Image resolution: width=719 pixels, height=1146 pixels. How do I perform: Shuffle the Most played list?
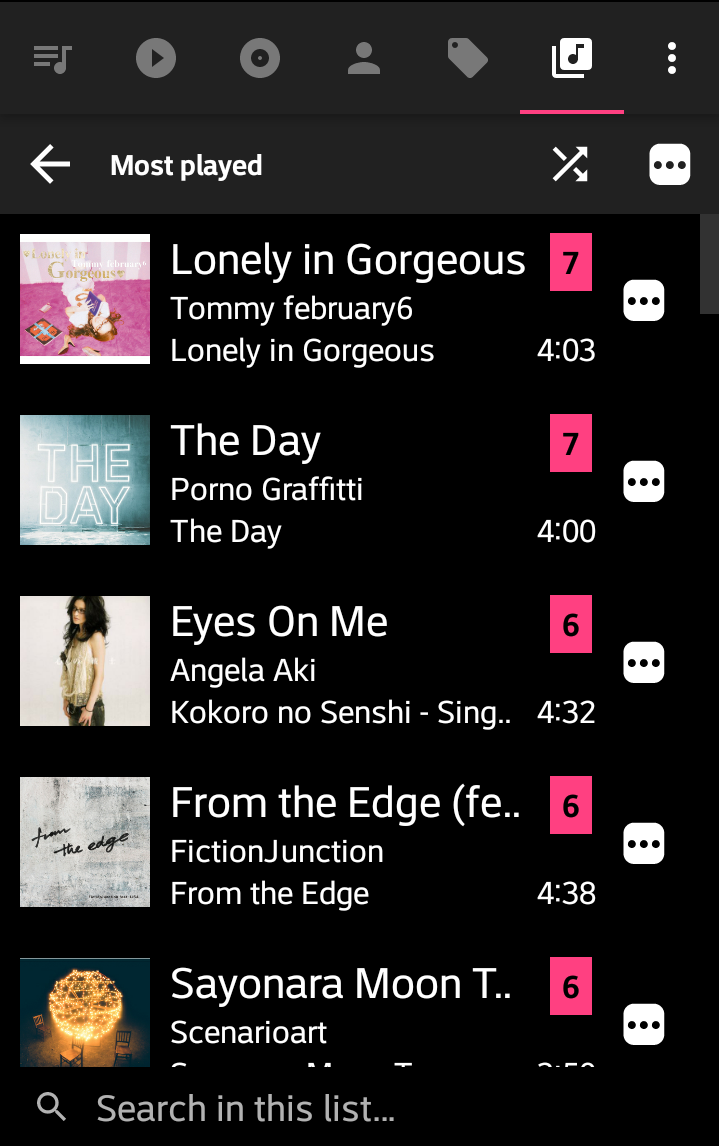pos(570,165)
